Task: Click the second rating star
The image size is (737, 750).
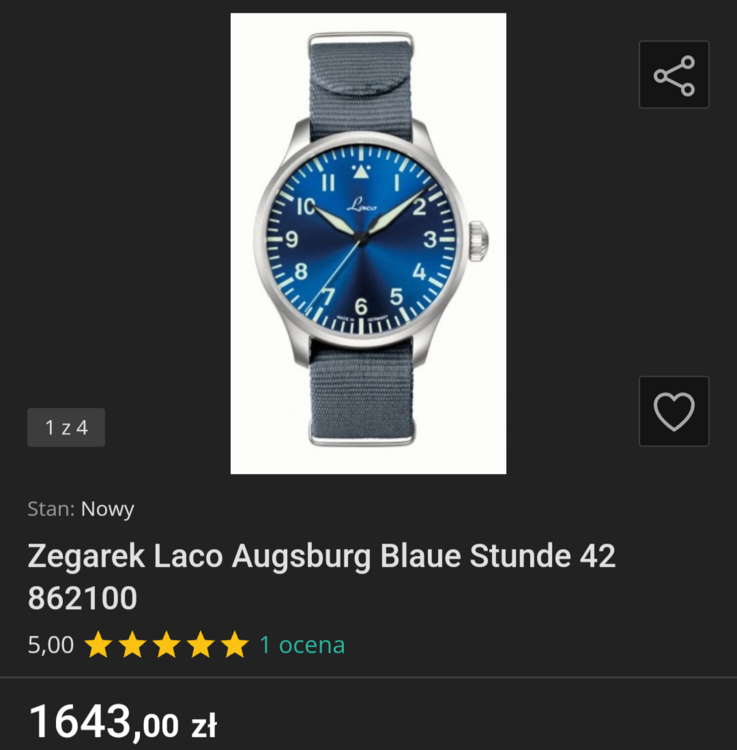Action: tap(132, 644)
